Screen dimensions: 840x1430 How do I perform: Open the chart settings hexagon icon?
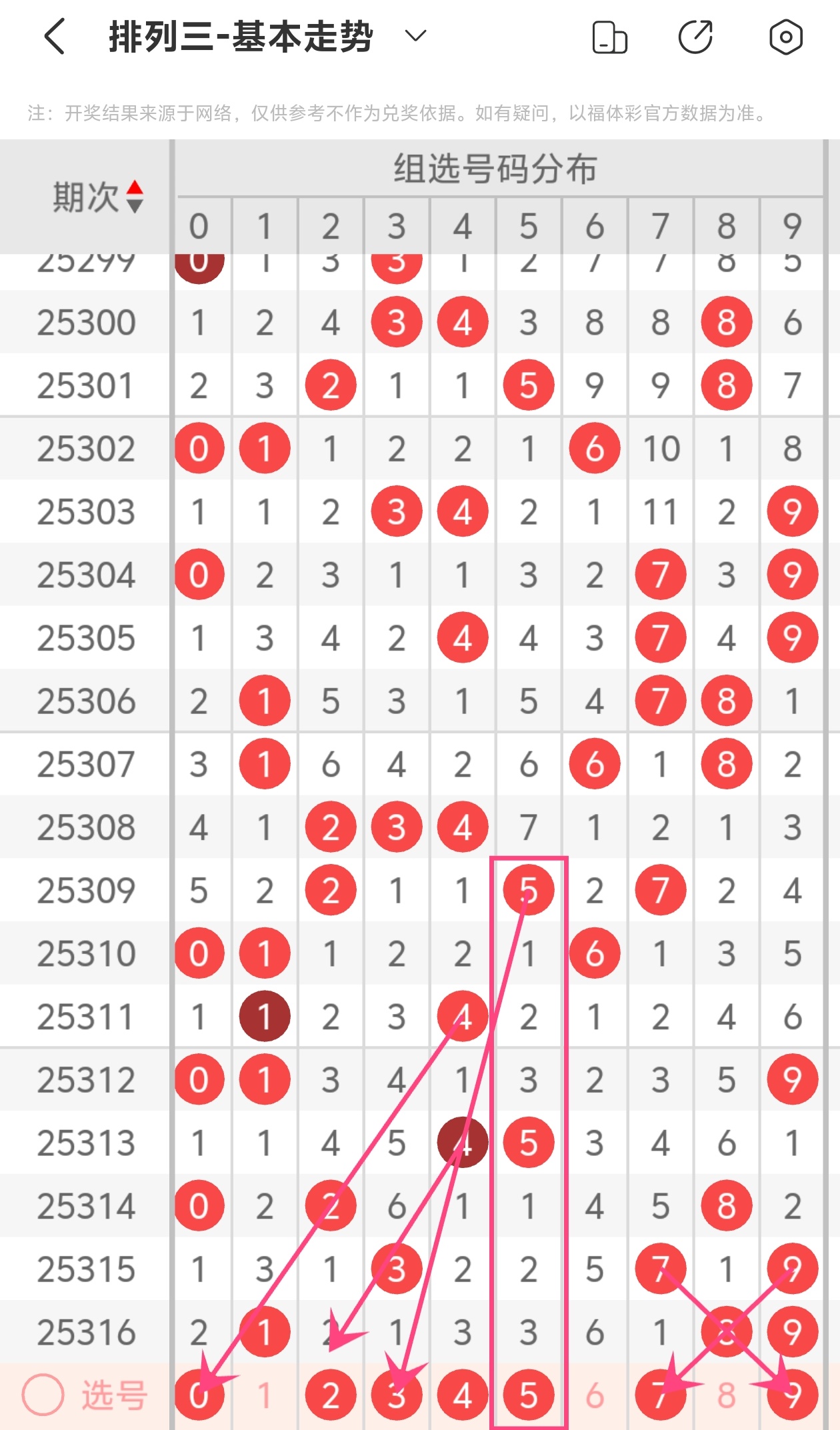coord(785,37)
